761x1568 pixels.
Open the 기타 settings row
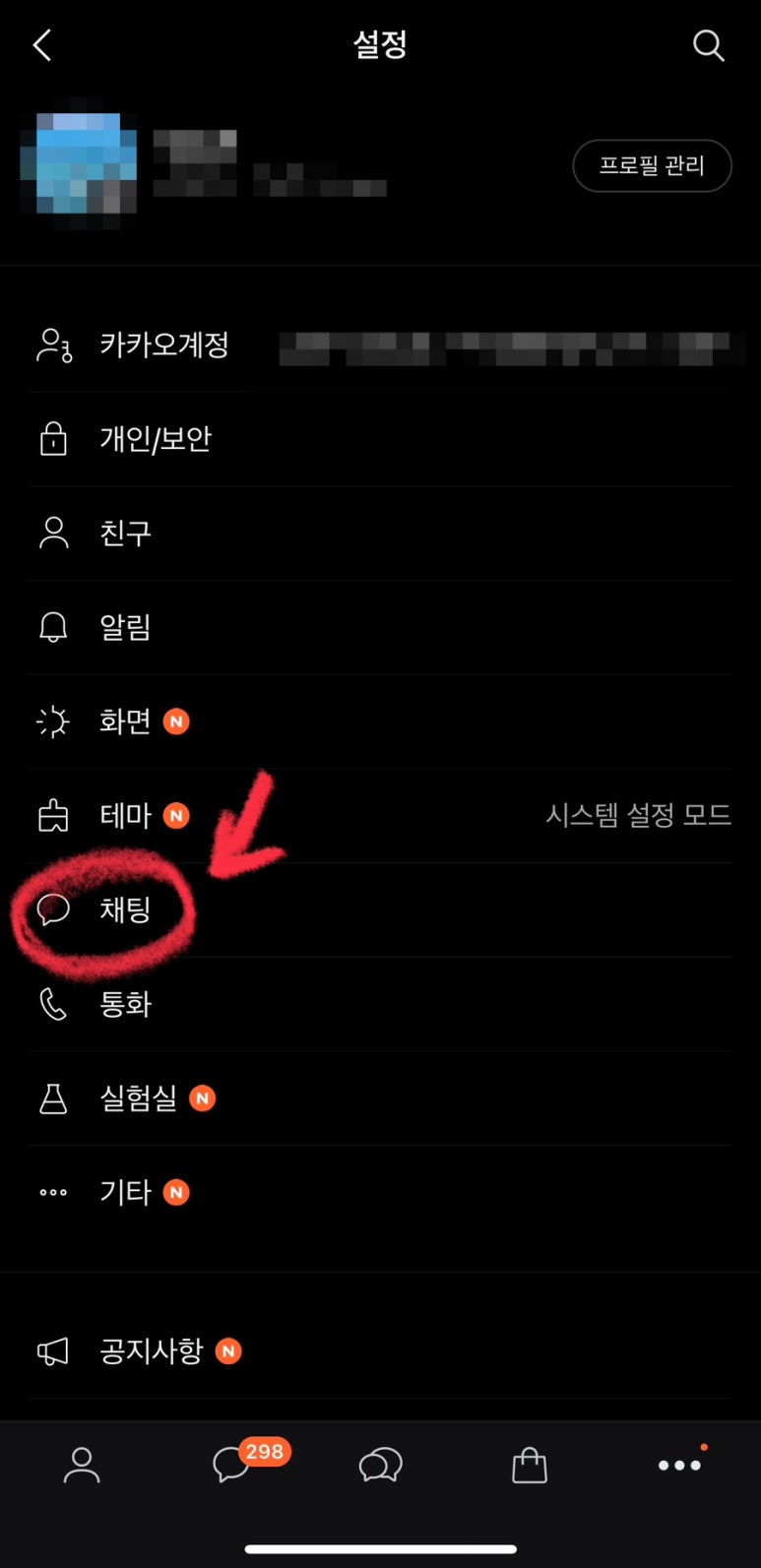click(x=380, y=1192)
